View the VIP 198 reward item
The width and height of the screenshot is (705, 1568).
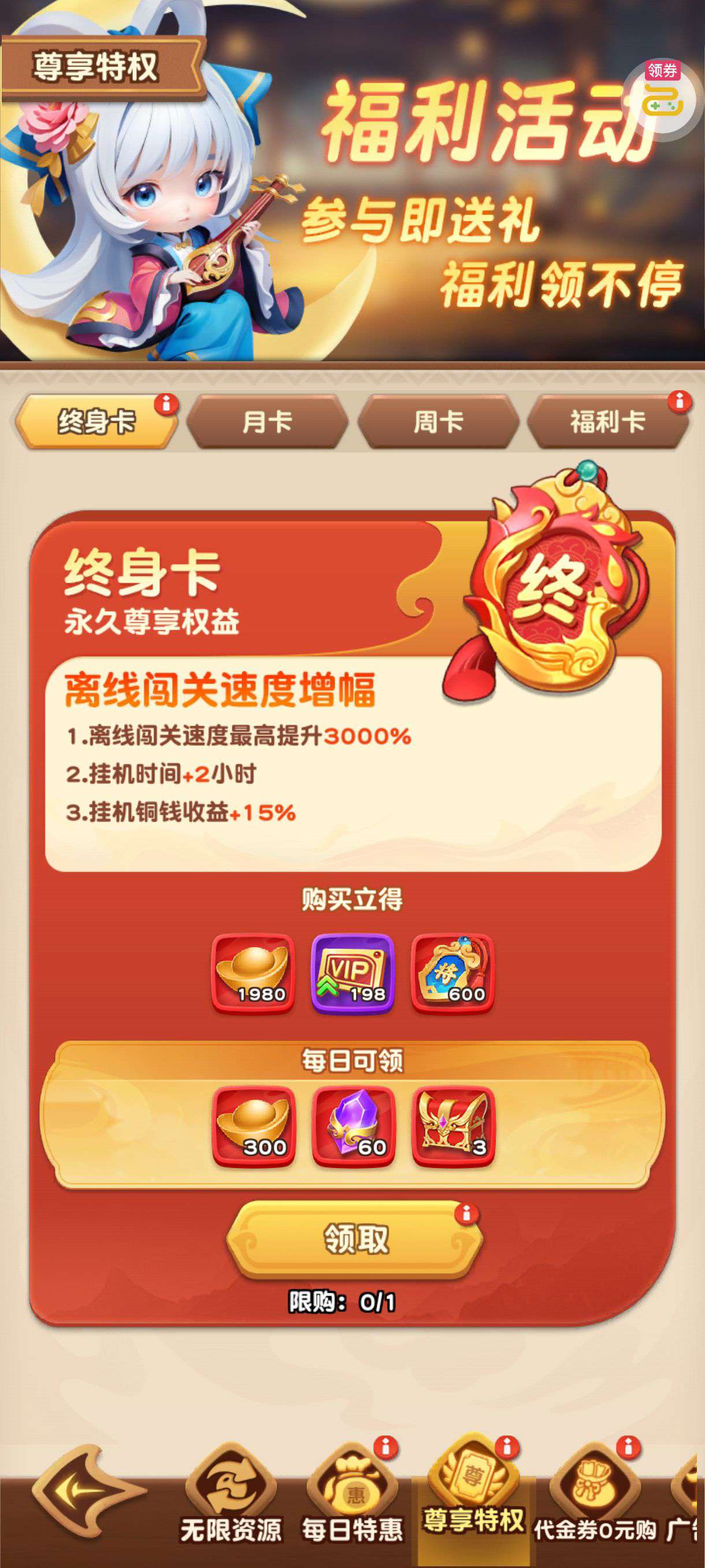(x=353, y=973)
